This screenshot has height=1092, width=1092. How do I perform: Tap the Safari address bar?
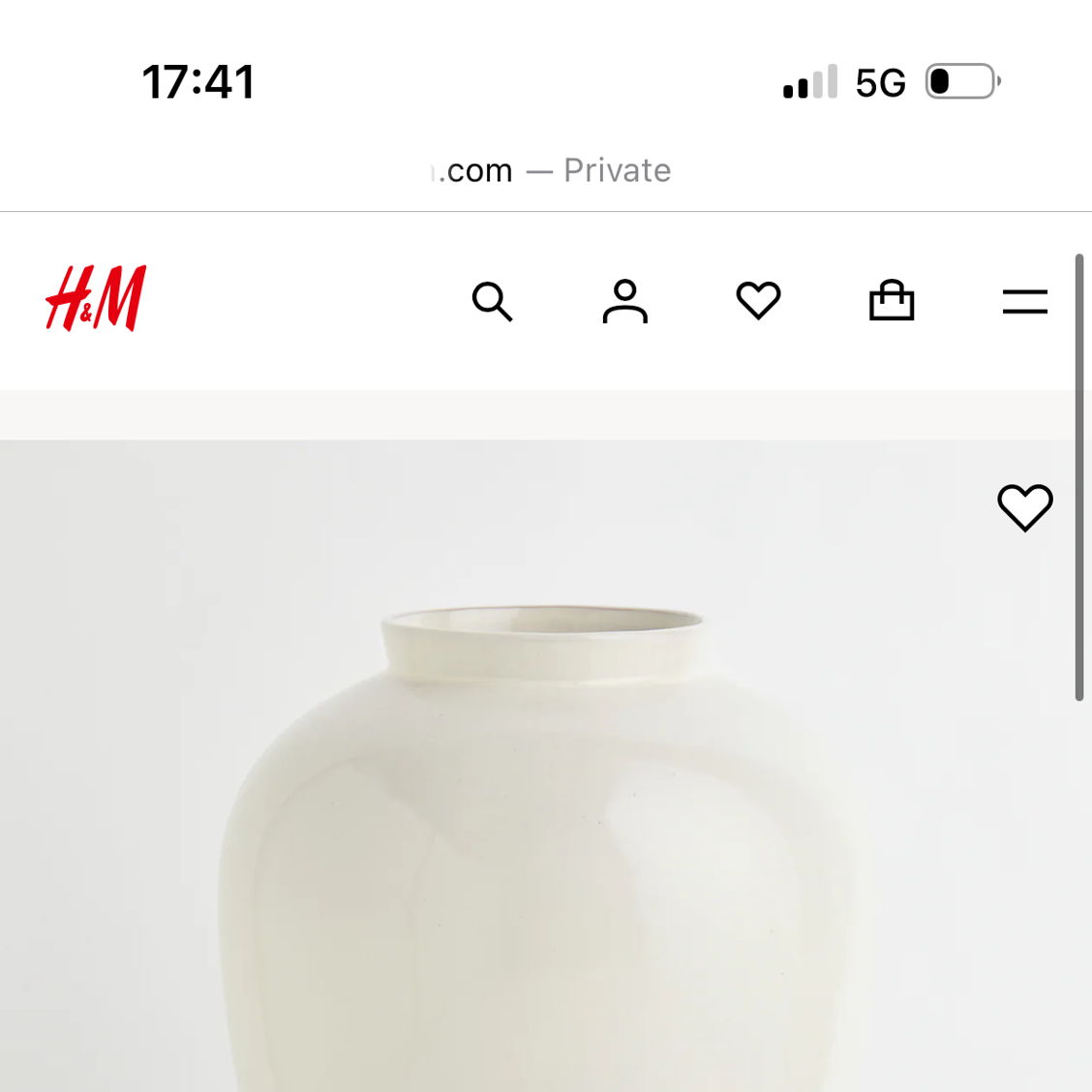[x=552, y=170]
